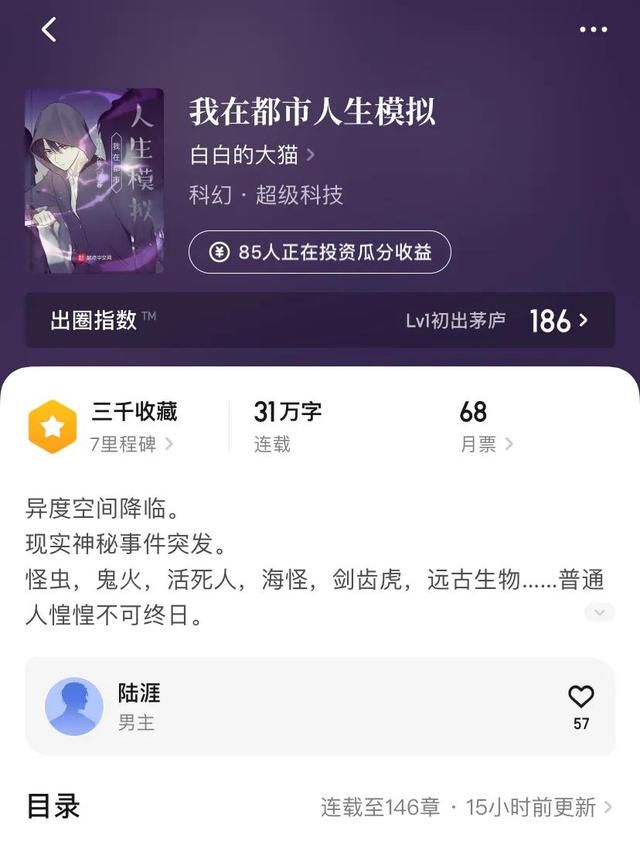Open the book cover image
This screenshot has width=640, height=841.
tap(94, 180)
